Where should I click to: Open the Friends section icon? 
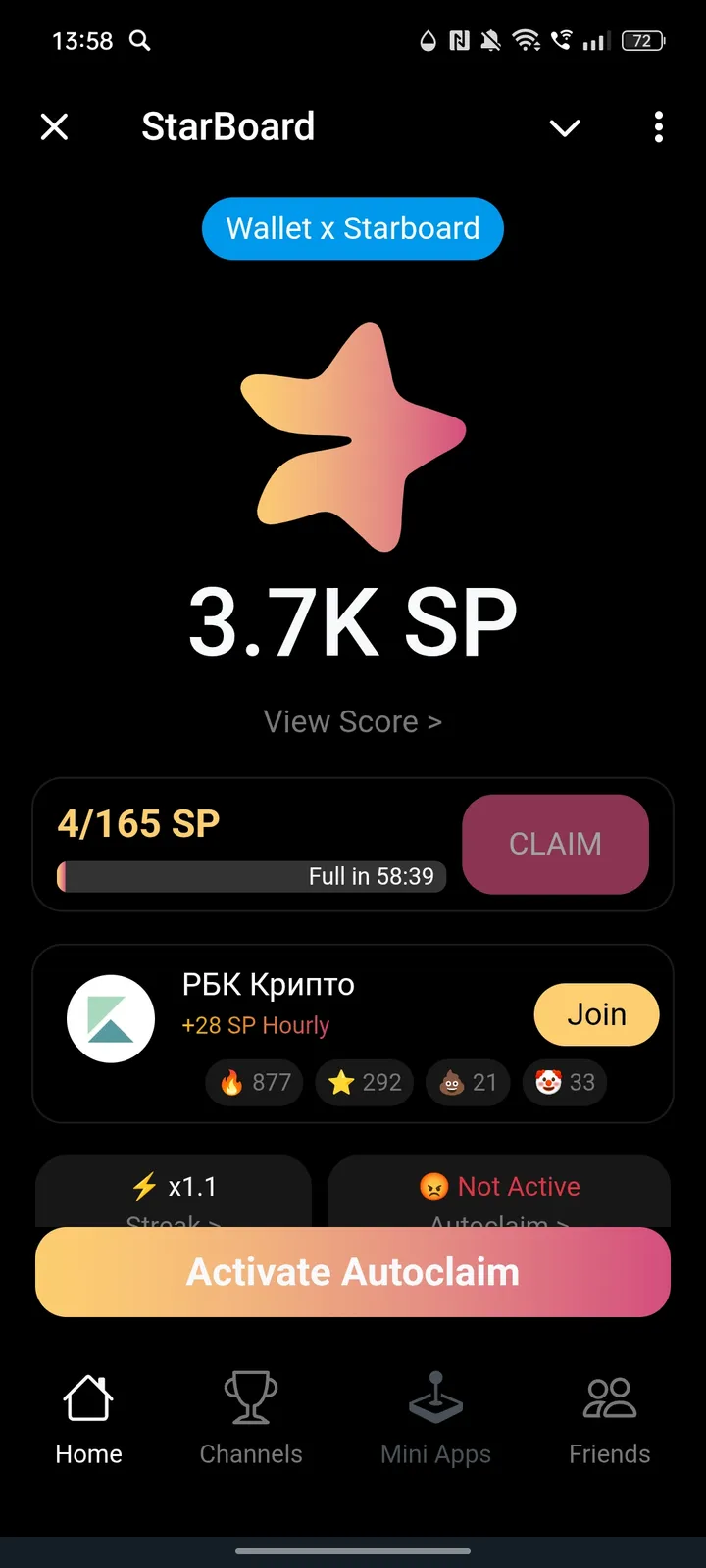pos(609,1396)
